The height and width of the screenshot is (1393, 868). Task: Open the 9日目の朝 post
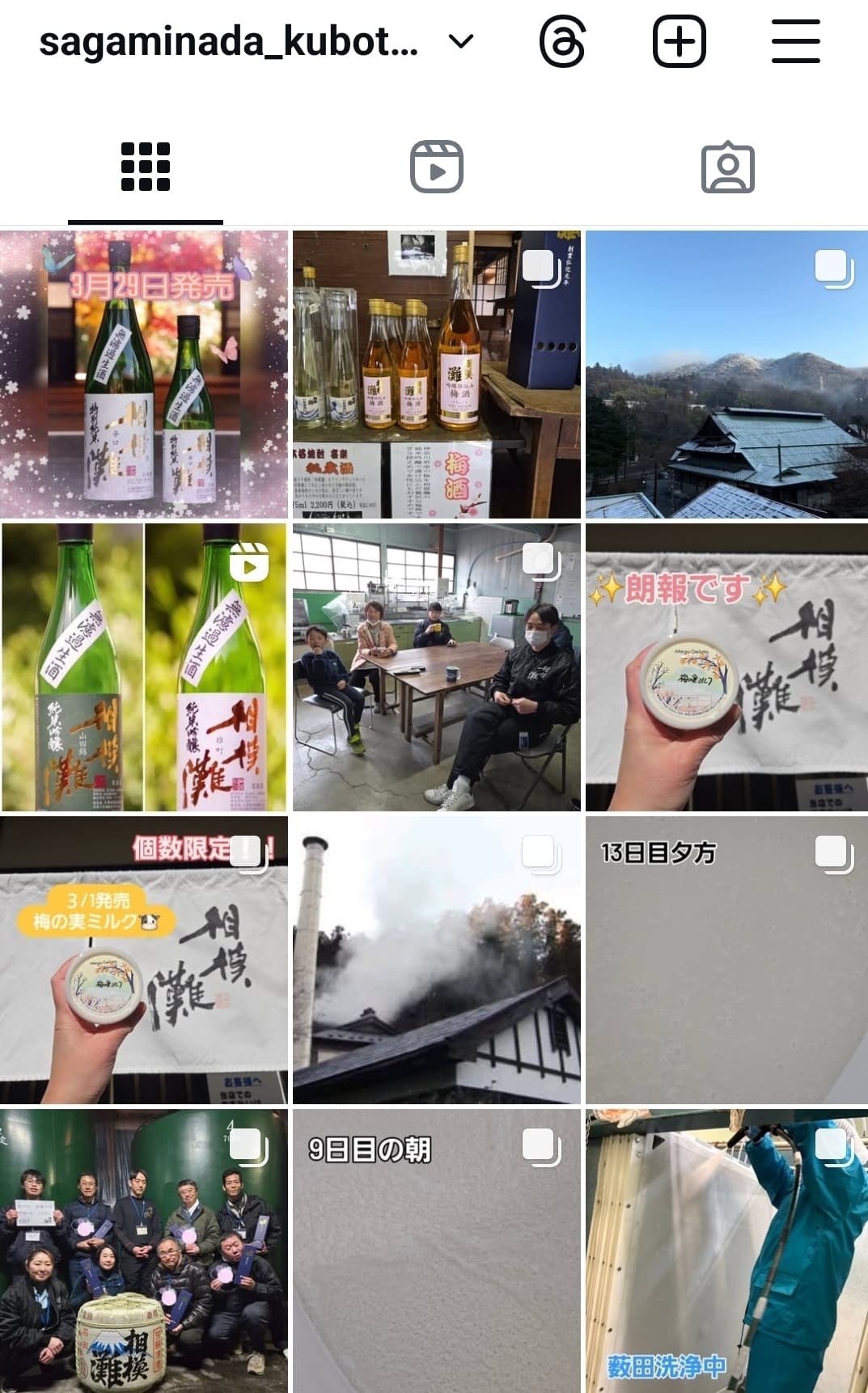coord(436,1251)
